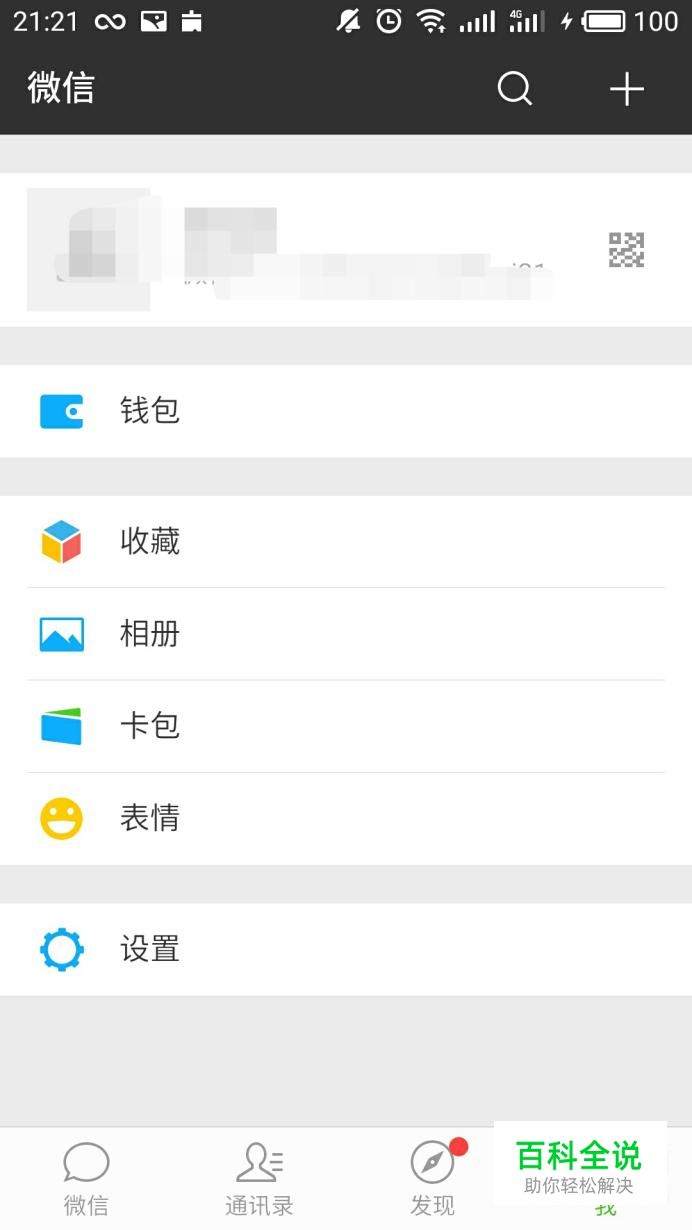Tap the plus icon in the top bar
Image resolution: width=692 pixels, height=1230 pixels.
pyautogui.click(x=627, y=90)
